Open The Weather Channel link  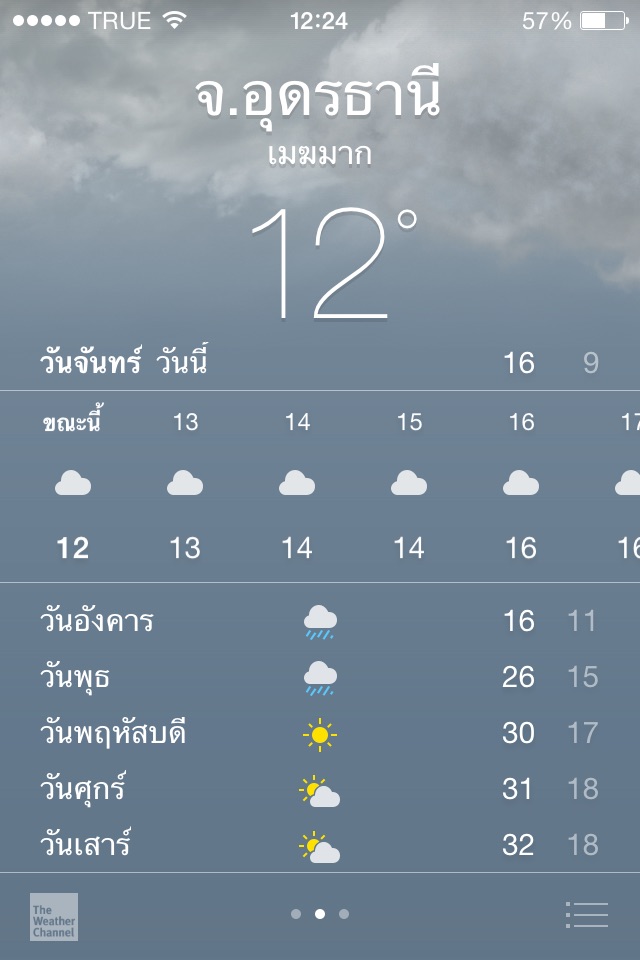[54, 917]
